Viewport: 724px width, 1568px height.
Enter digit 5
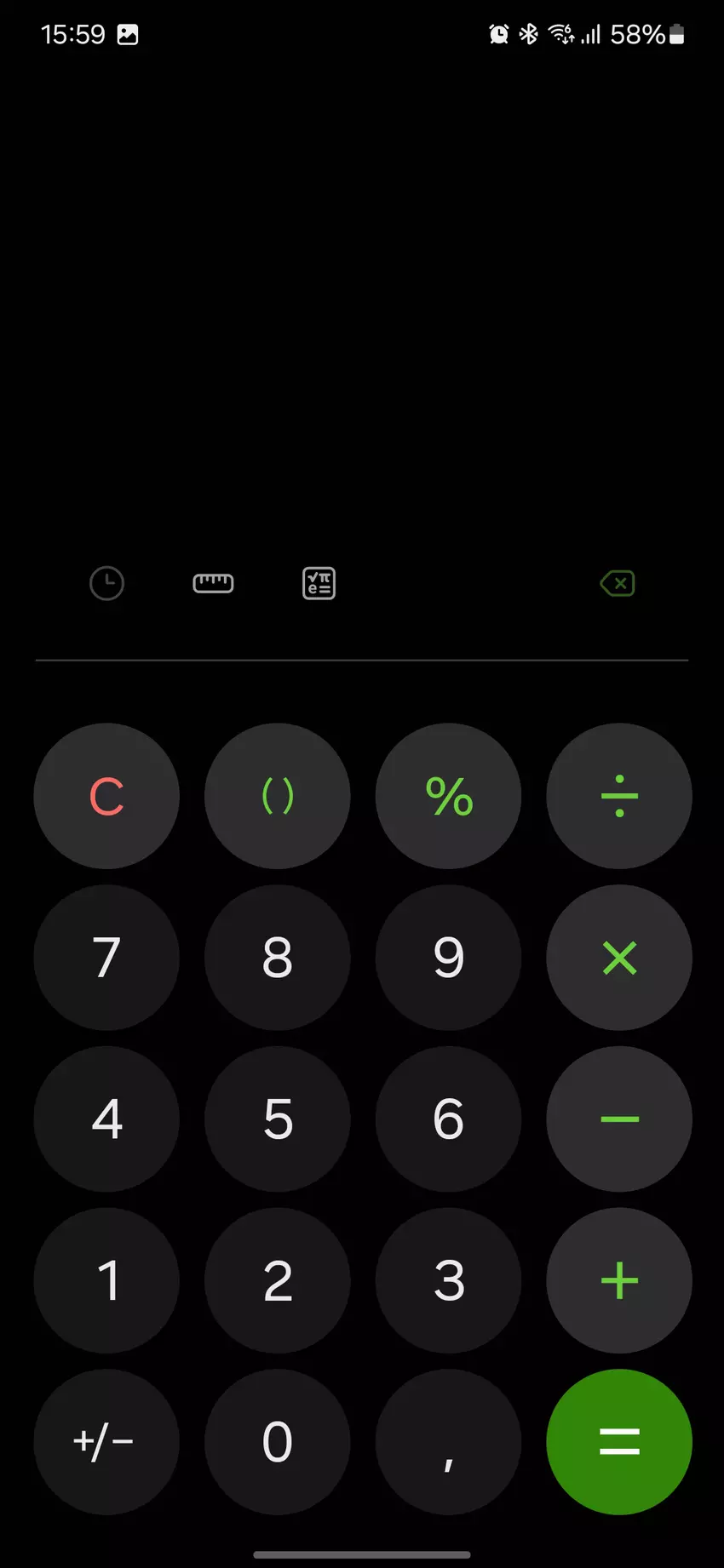coord(278,1119)
